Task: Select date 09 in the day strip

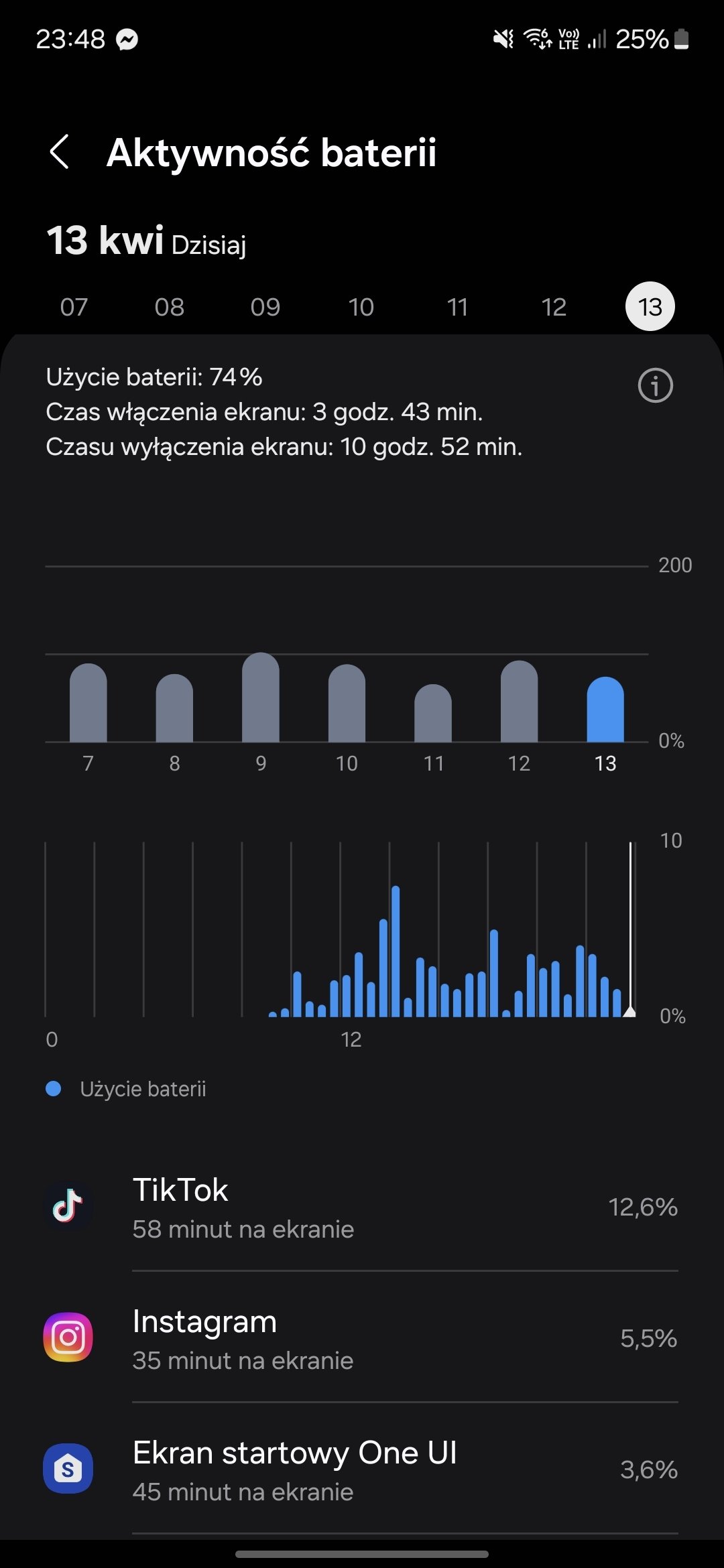Action: coord(265,307)
